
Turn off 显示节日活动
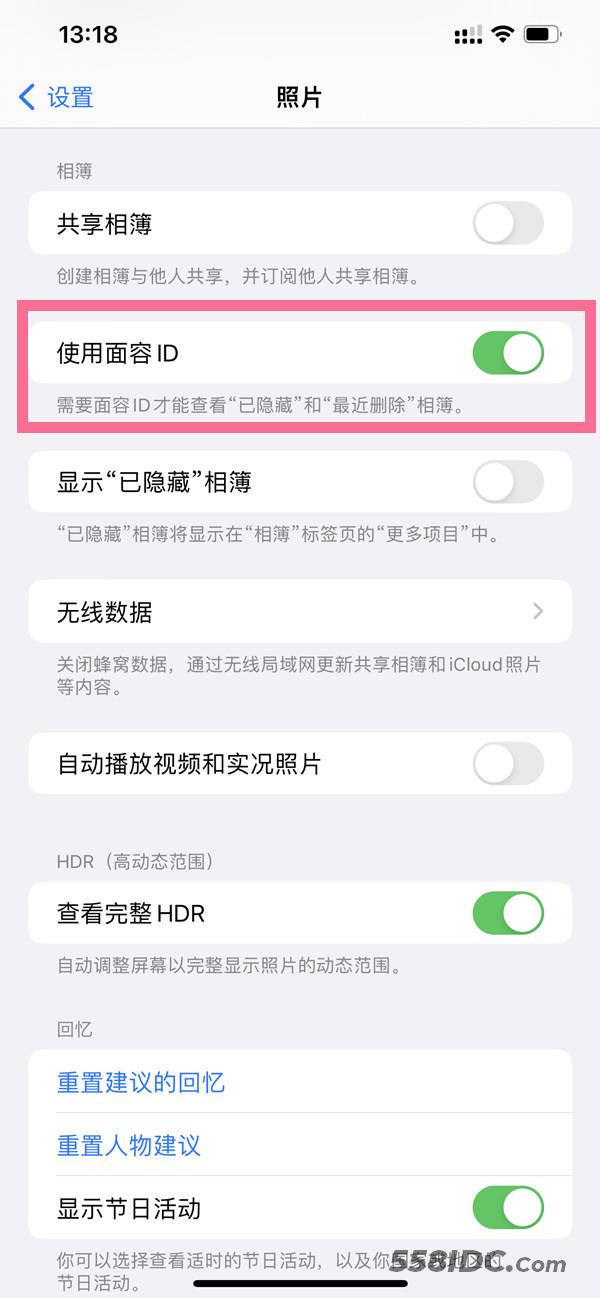507,1208
